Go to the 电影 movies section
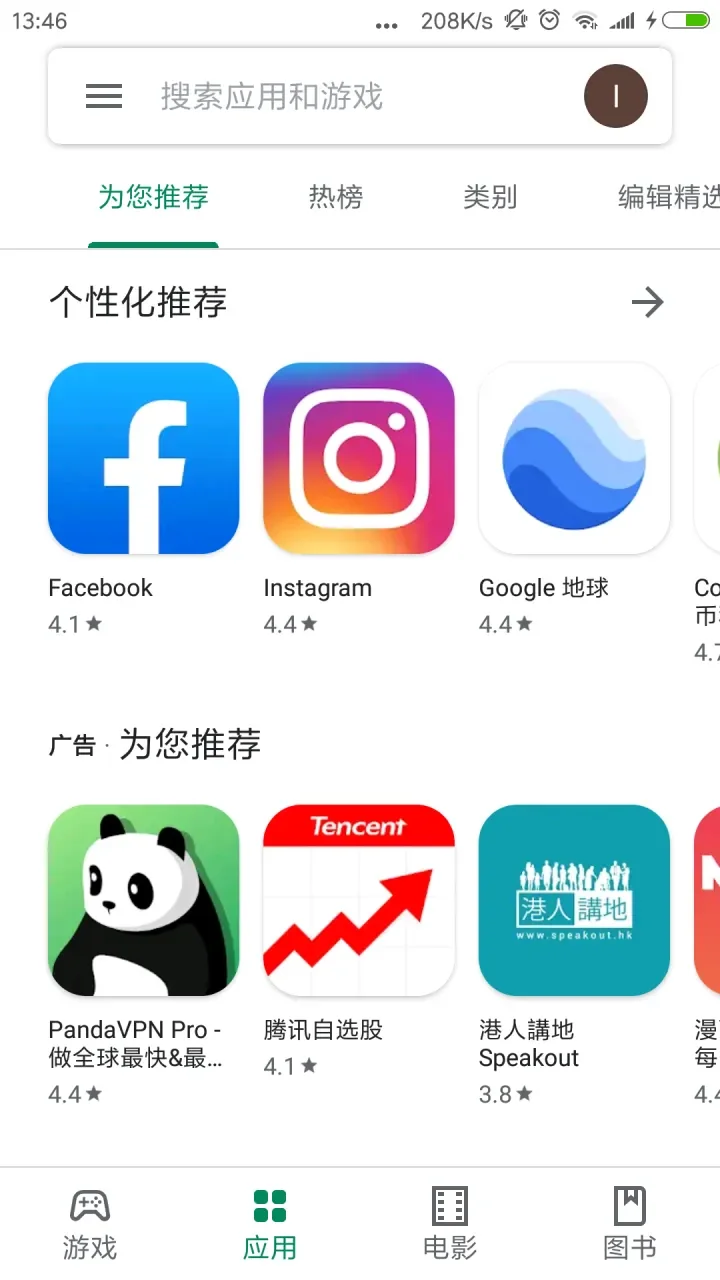 coord(450,1224)
